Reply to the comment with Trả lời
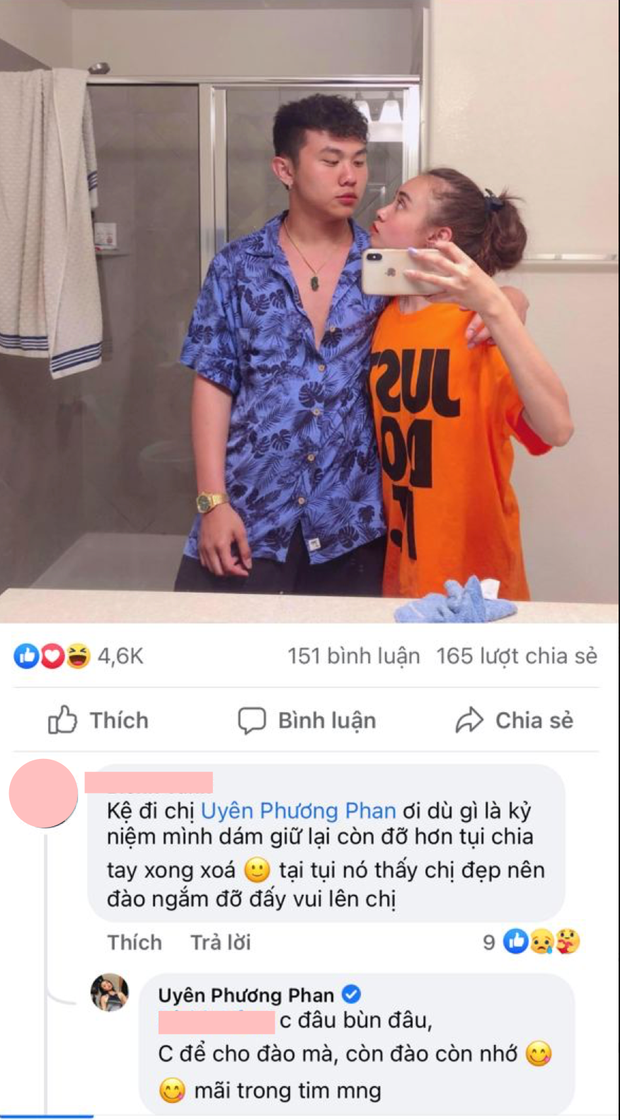Screen dimensions: 620x1120 220,942
